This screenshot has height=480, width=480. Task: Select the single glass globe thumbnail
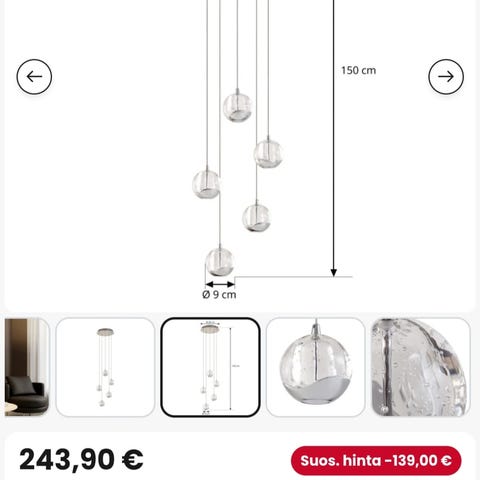pos(315,367)
